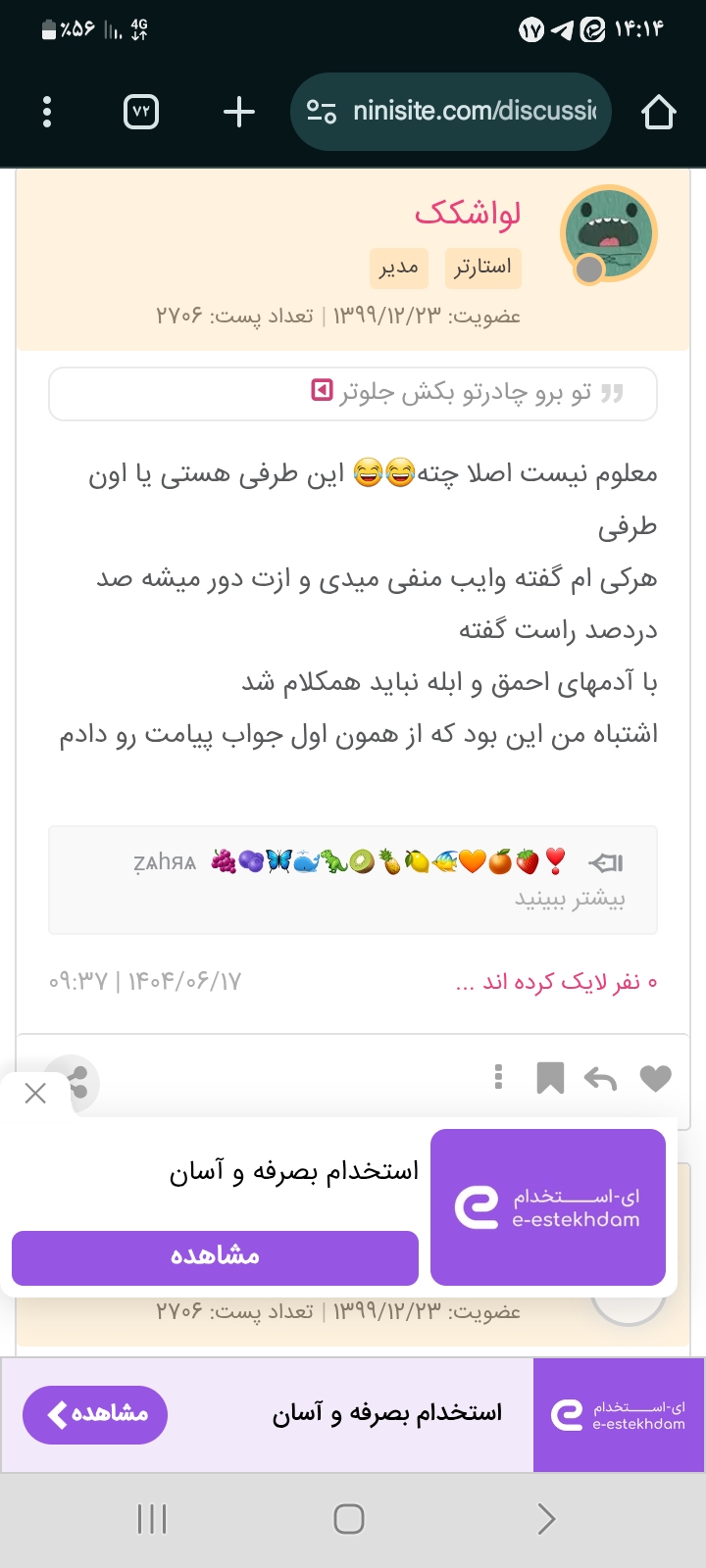706x1568 pixels.
Task: Tap مشاهده on the bottom banner ad
Action: [x=95, y=1414]
